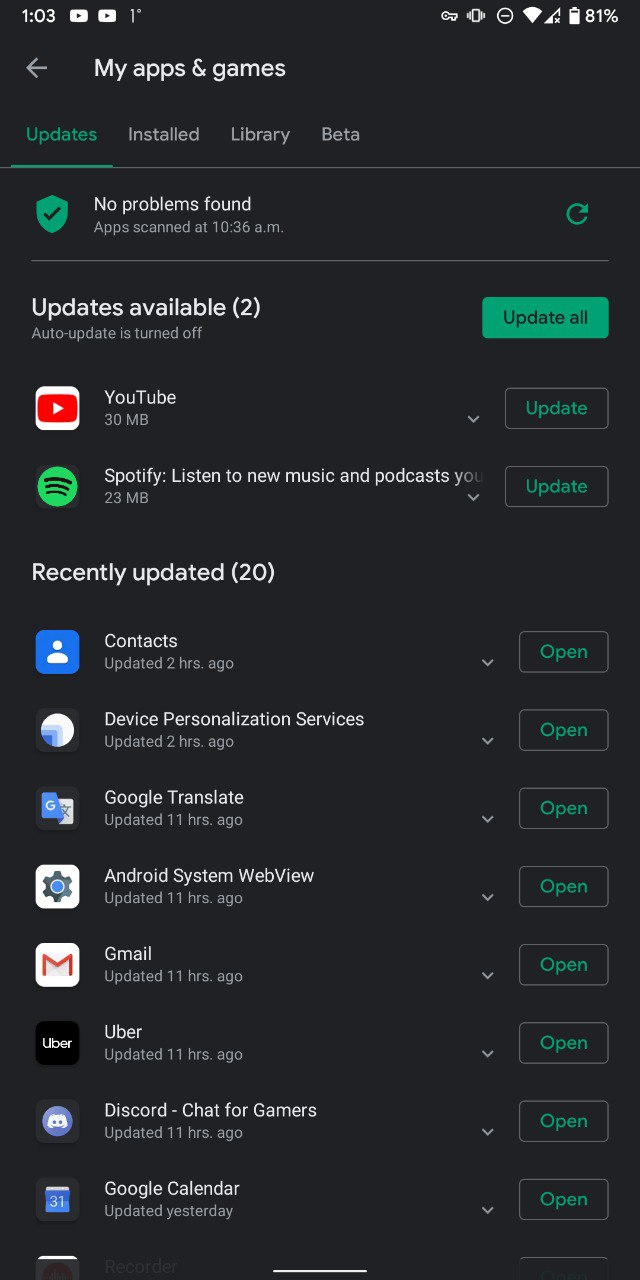Update the YouTube app
The image size is (640, 1280).
(x=556, y=408)
